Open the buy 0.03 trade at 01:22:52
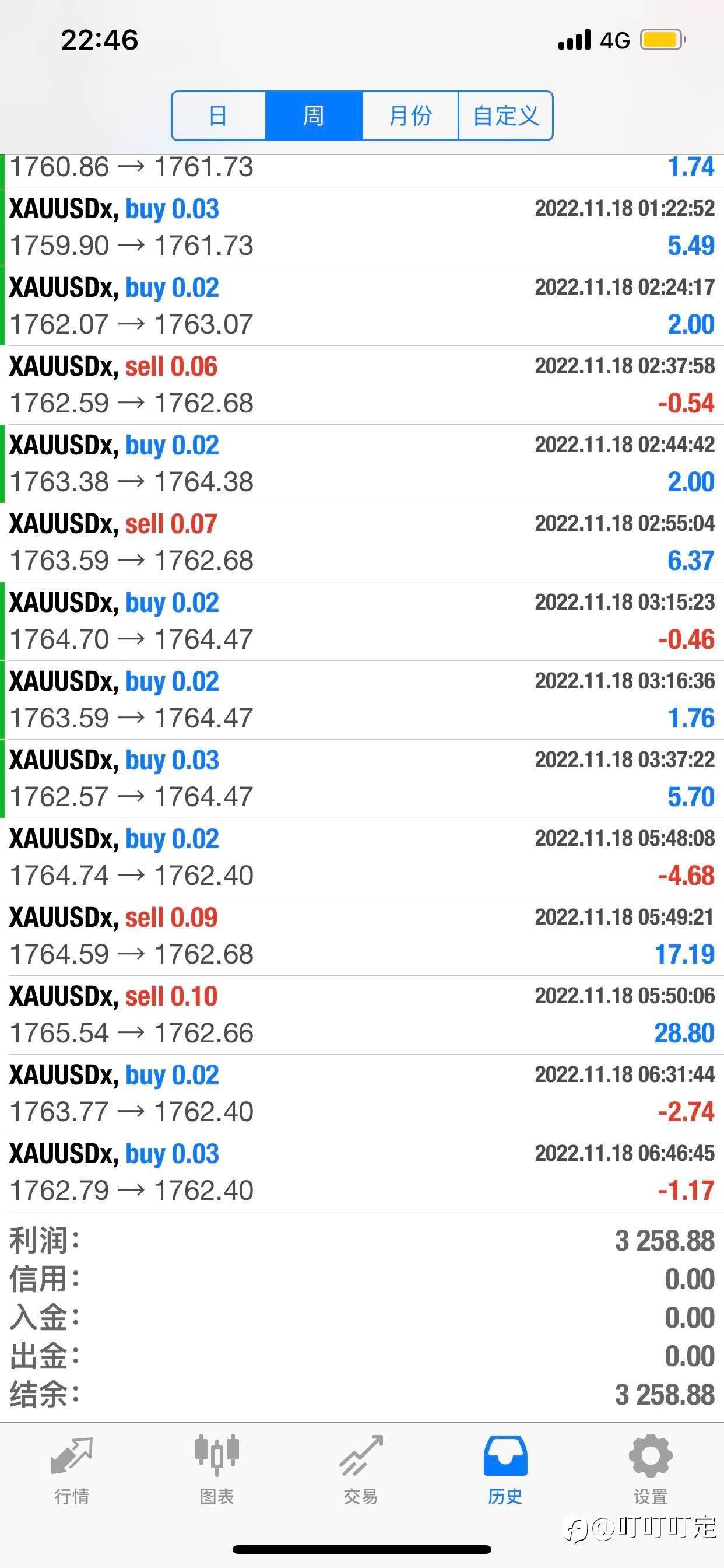This screenshot has width=724, height=1568. pos(362,228)
